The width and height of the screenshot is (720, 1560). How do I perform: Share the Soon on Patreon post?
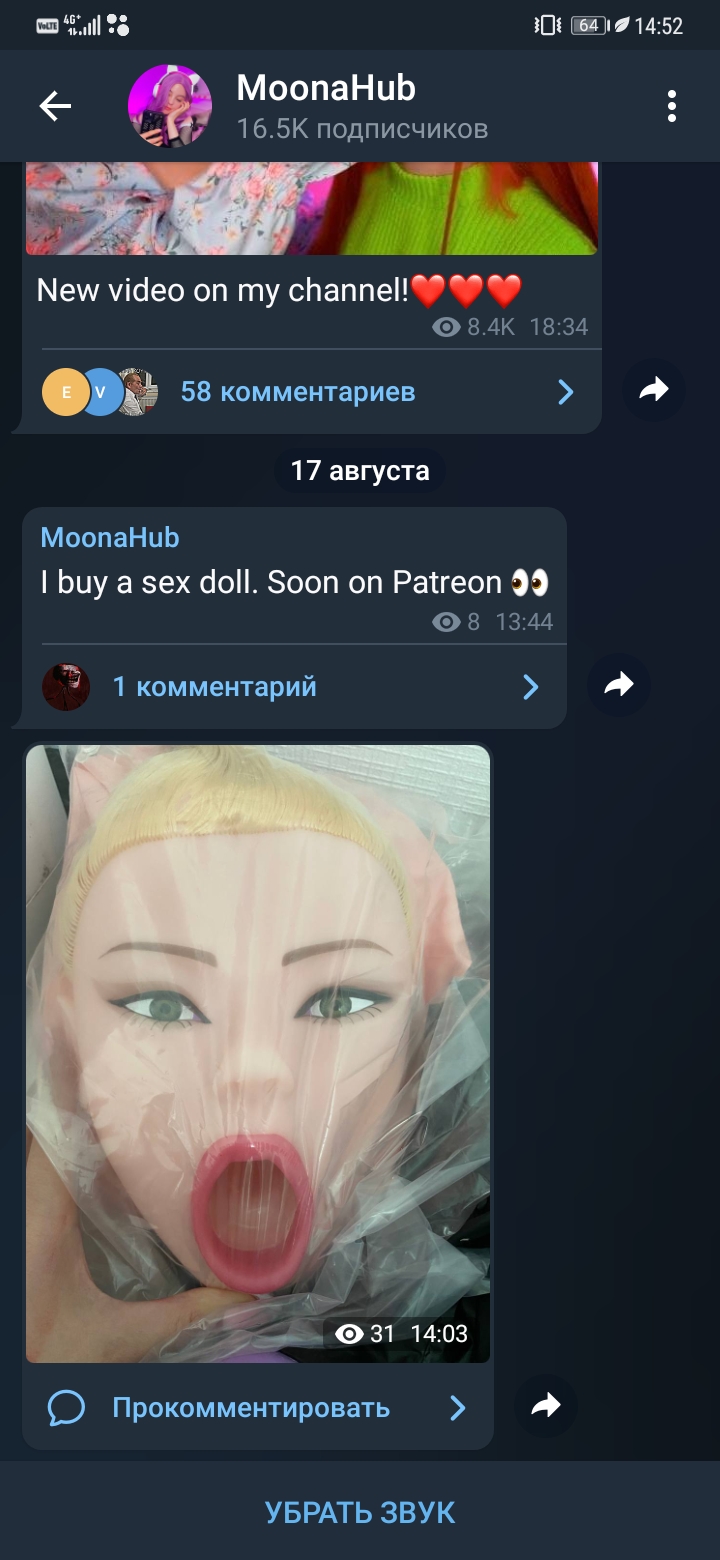(619, 685)
